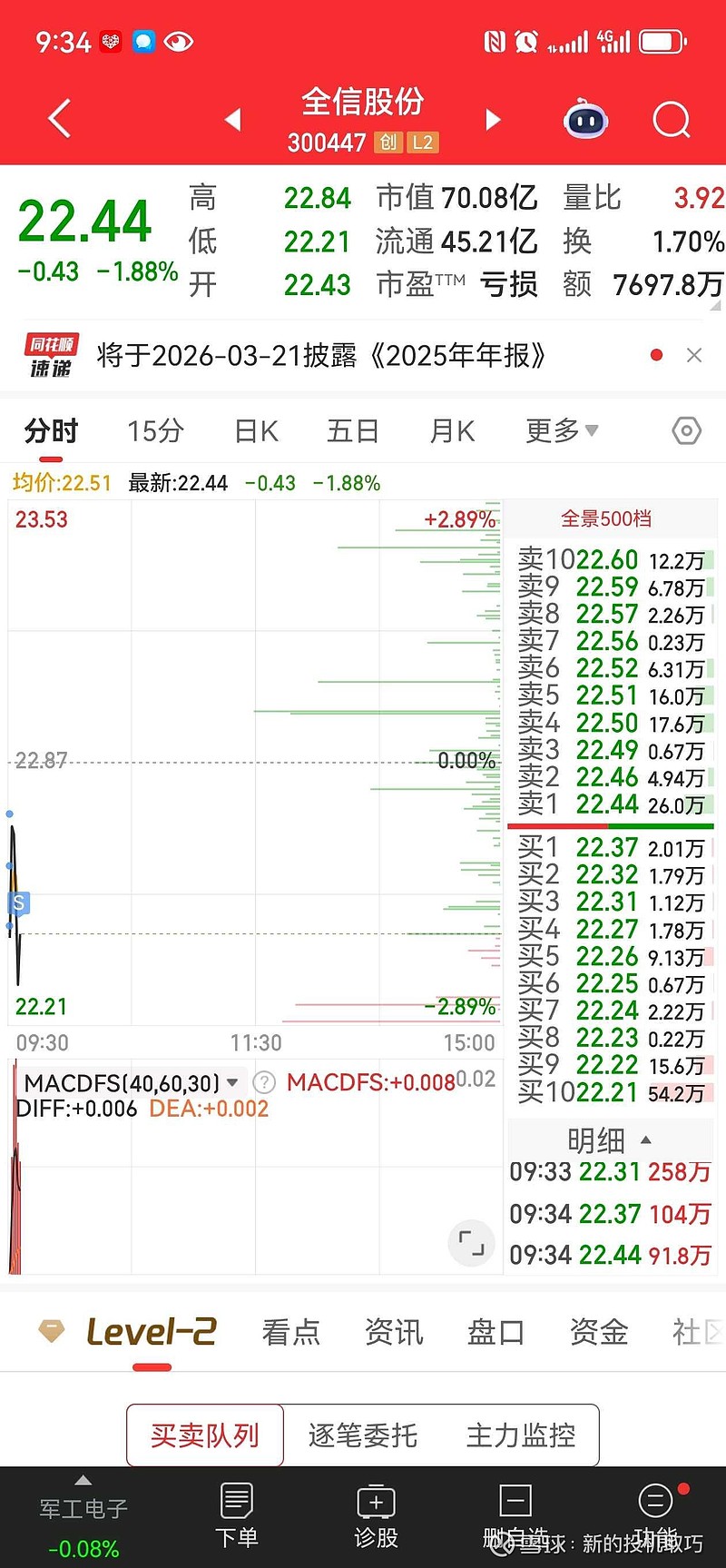Screen dimensions: 726x1568
Task: Launch the AI robot assistant
Action: click(585, 119)
